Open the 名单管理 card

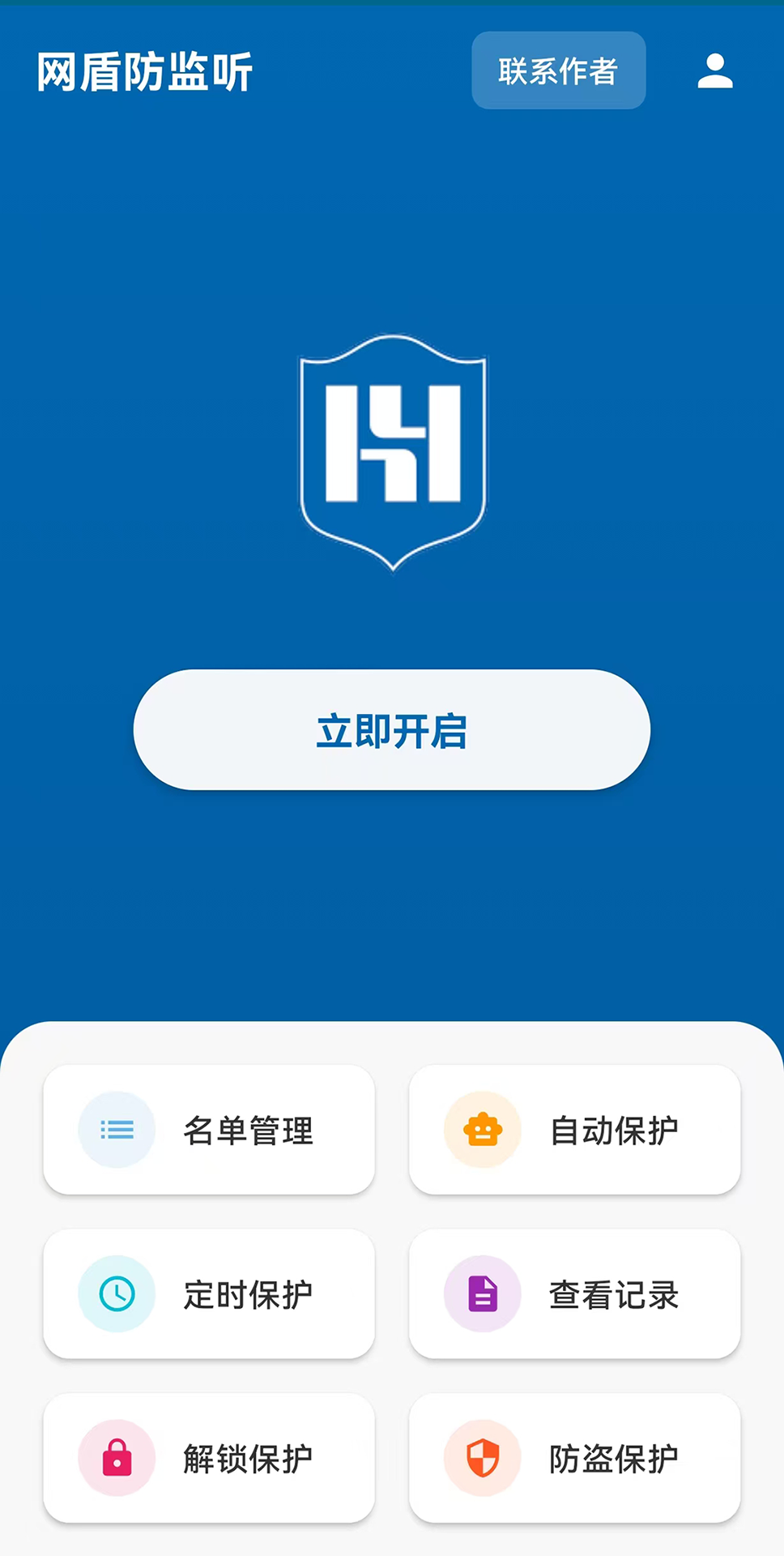coord(209,1131)
